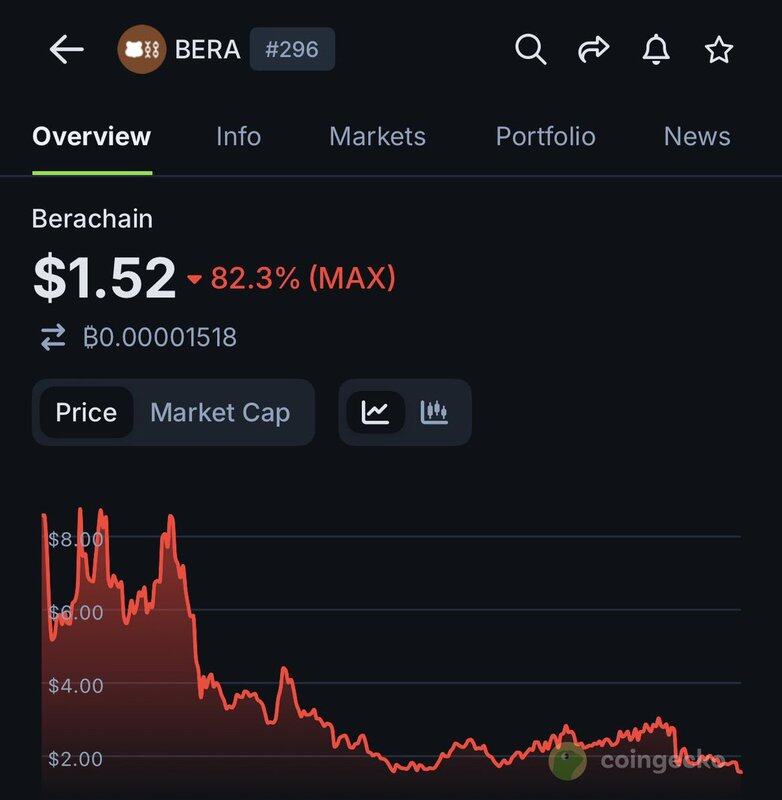Open the search magnifier icon
Image resolution: width=782 pixels, height=800 pixels.
[x=531, y=49]
